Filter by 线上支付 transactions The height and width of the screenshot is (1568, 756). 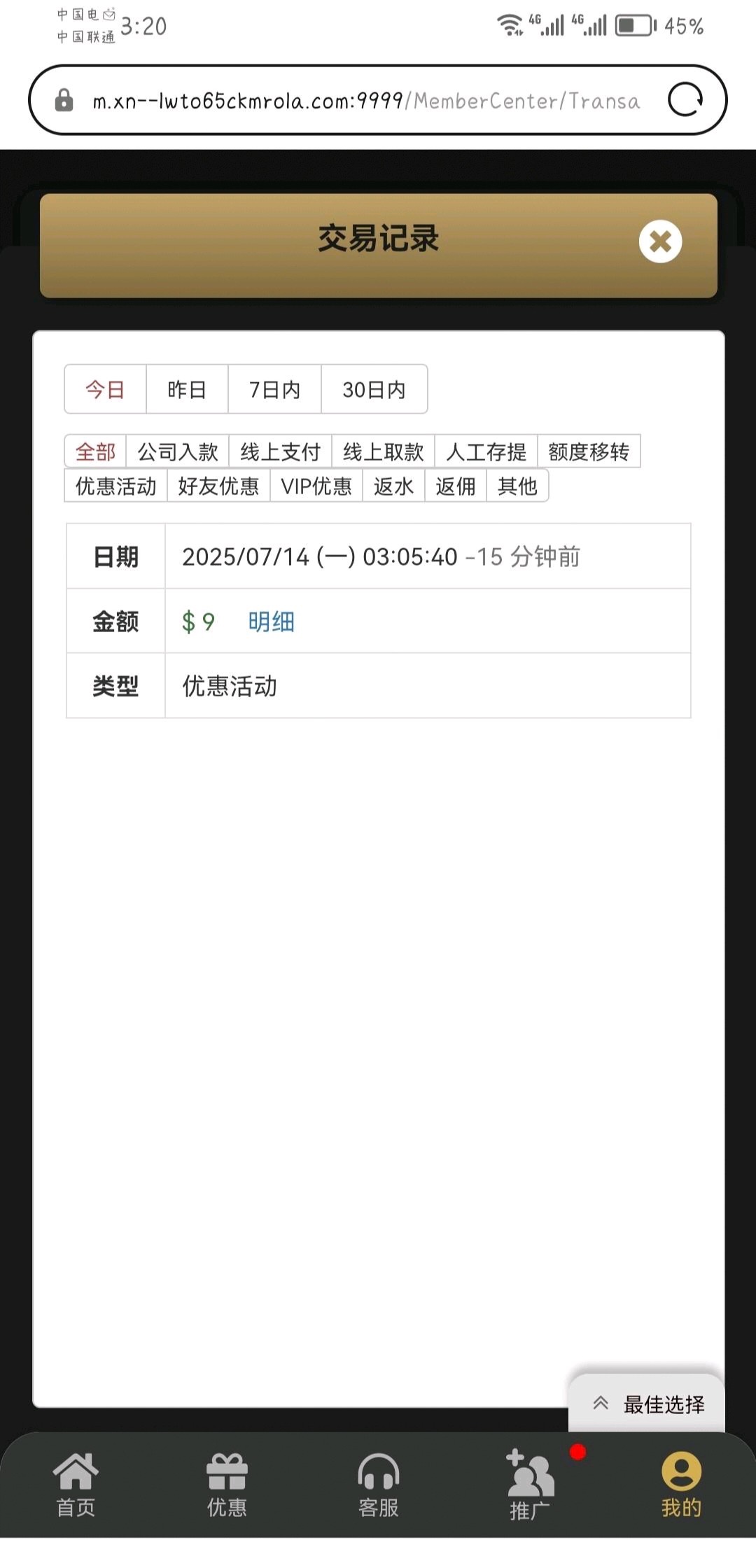(x=280, y=451)
